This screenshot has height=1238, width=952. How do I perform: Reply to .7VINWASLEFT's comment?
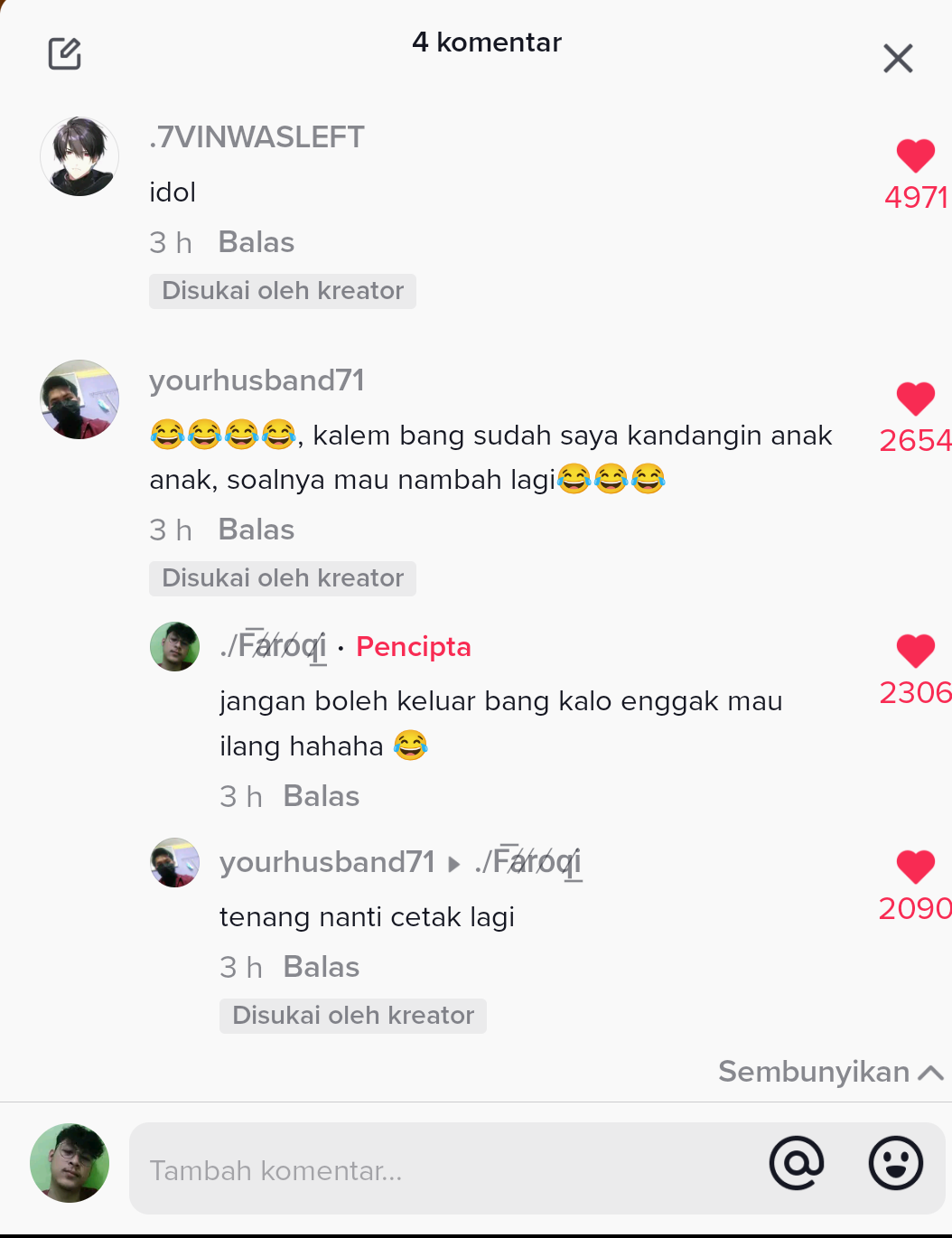coord(257,242)
